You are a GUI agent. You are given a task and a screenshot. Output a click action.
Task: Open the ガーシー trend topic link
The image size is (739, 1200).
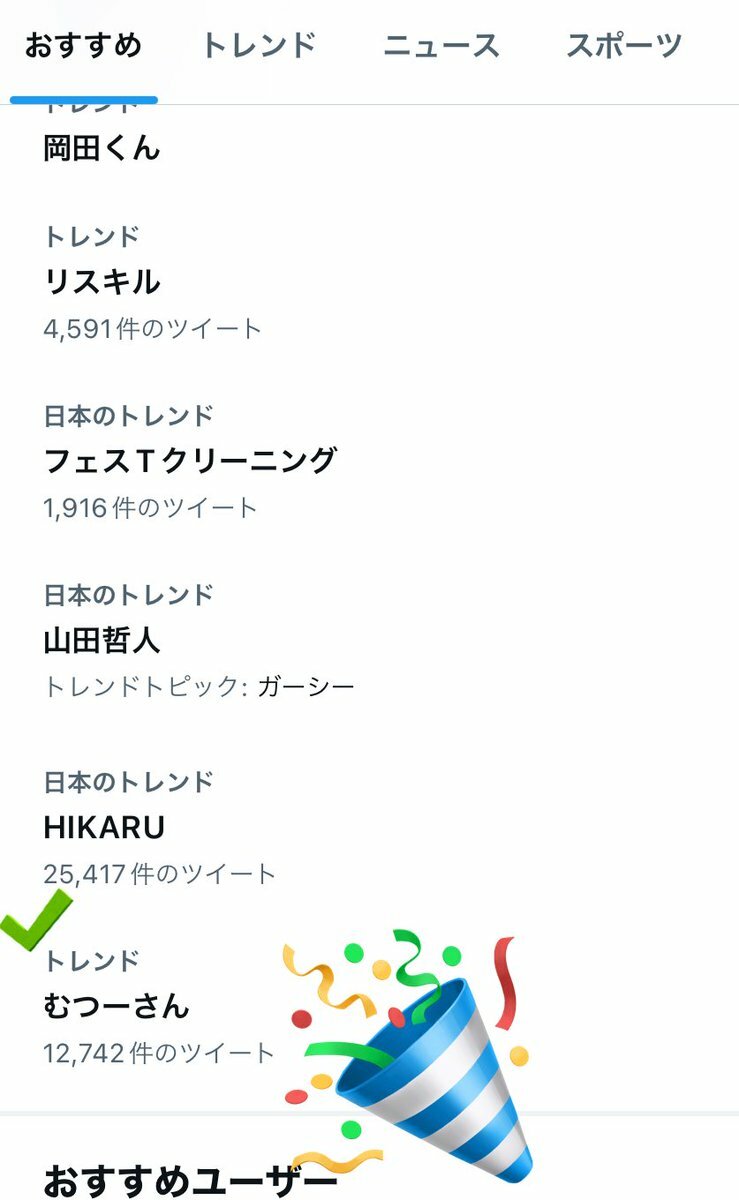coord(305,687)
